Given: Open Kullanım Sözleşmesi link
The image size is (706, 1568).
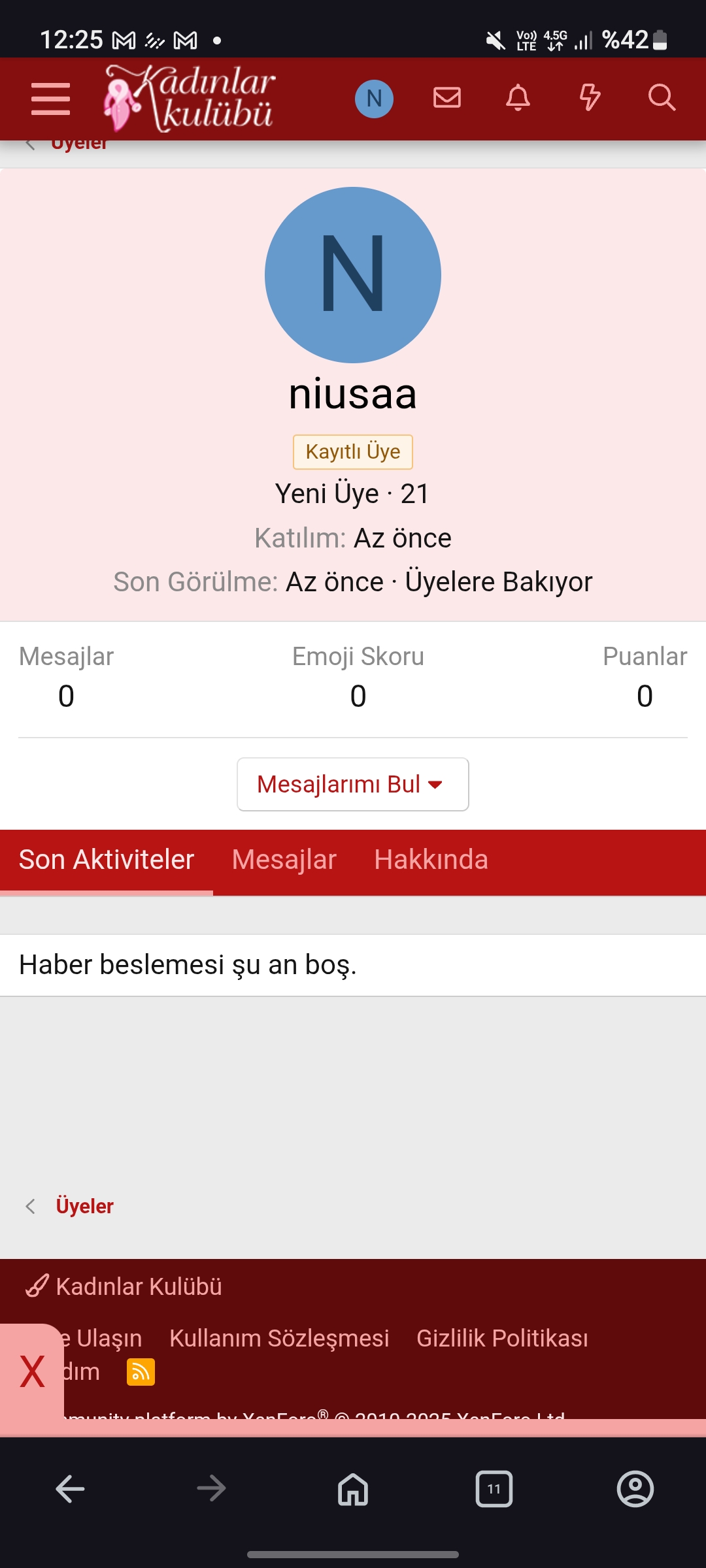Looking at the screenshot, I should pyautogui.click(x=279, y=1338).
